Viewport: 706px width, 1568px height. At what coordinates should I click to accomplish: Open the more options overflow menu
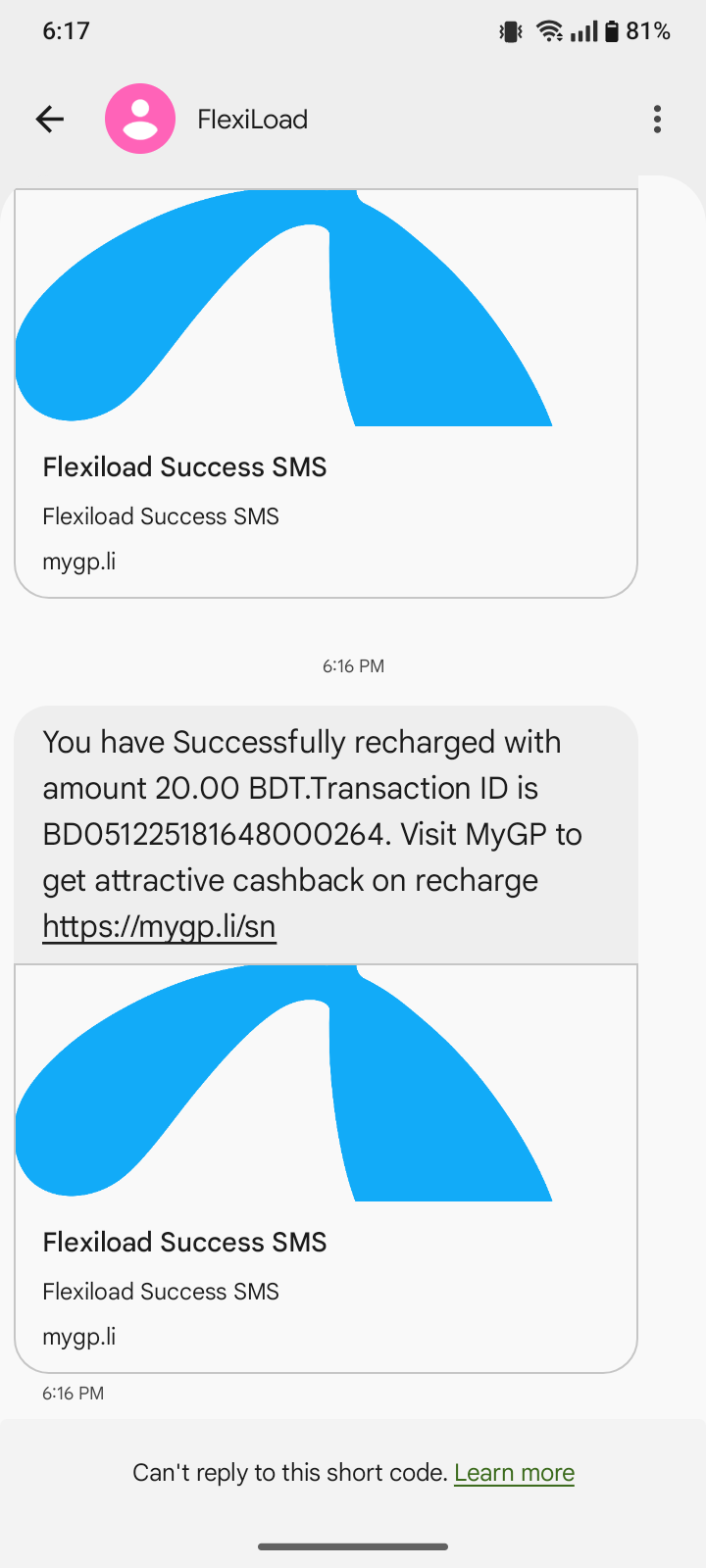click(x=657, y=120)
